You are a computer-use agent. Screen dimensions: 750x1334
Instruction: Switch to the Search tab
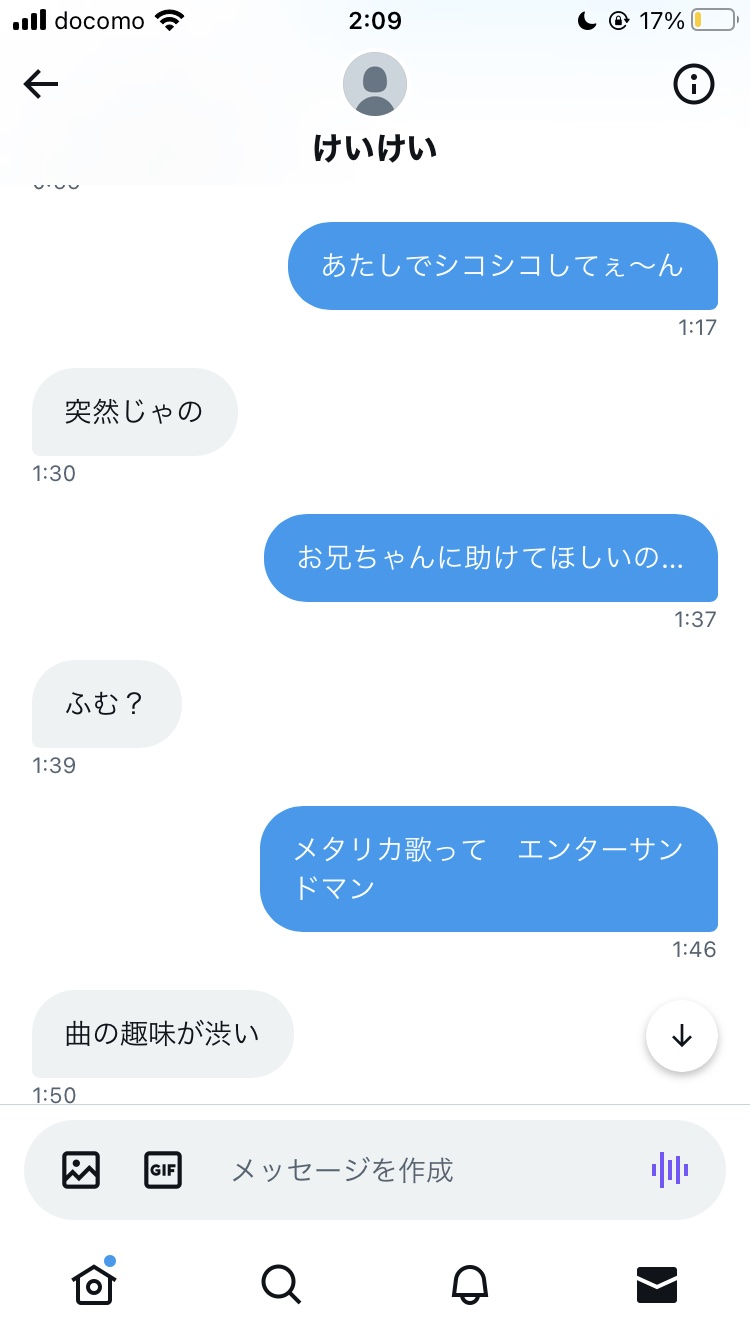(x=281, y=1283)
